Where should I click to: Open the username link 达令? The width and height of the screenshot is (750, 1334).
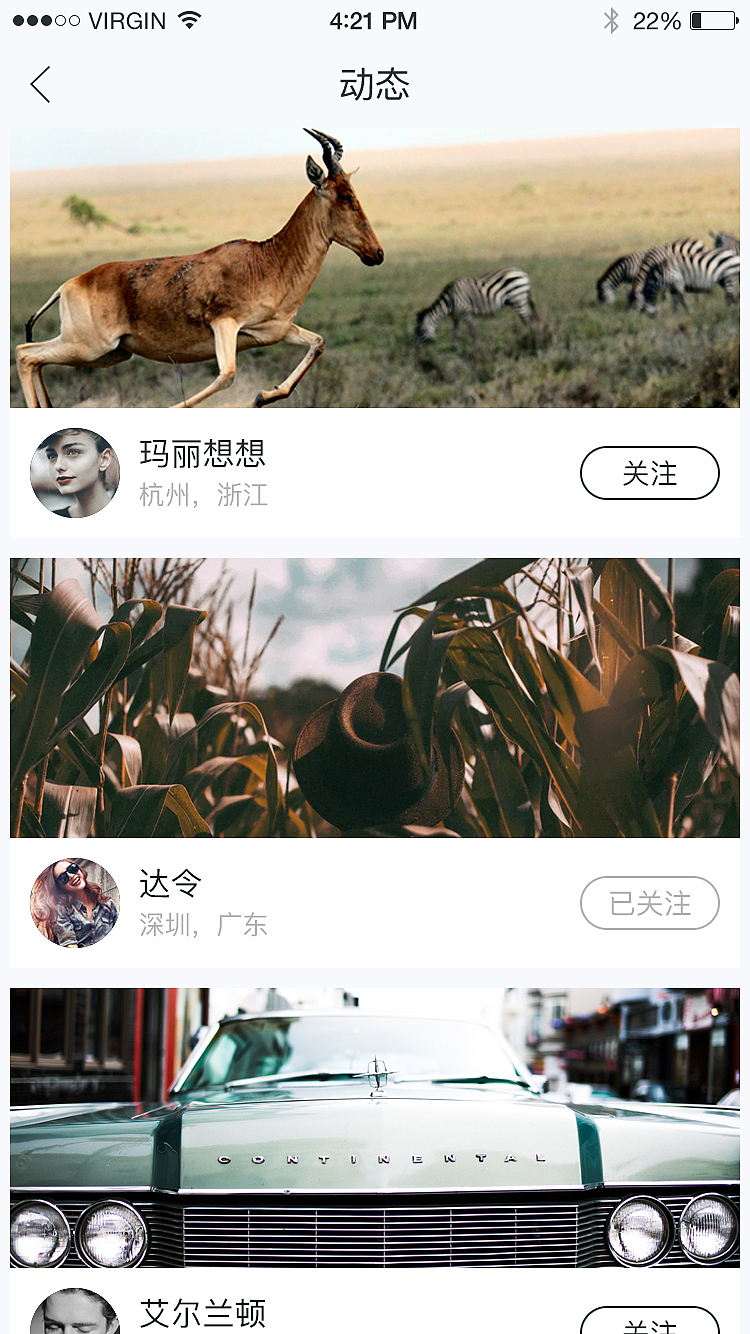pyautogui.click(x=168, y=884)
